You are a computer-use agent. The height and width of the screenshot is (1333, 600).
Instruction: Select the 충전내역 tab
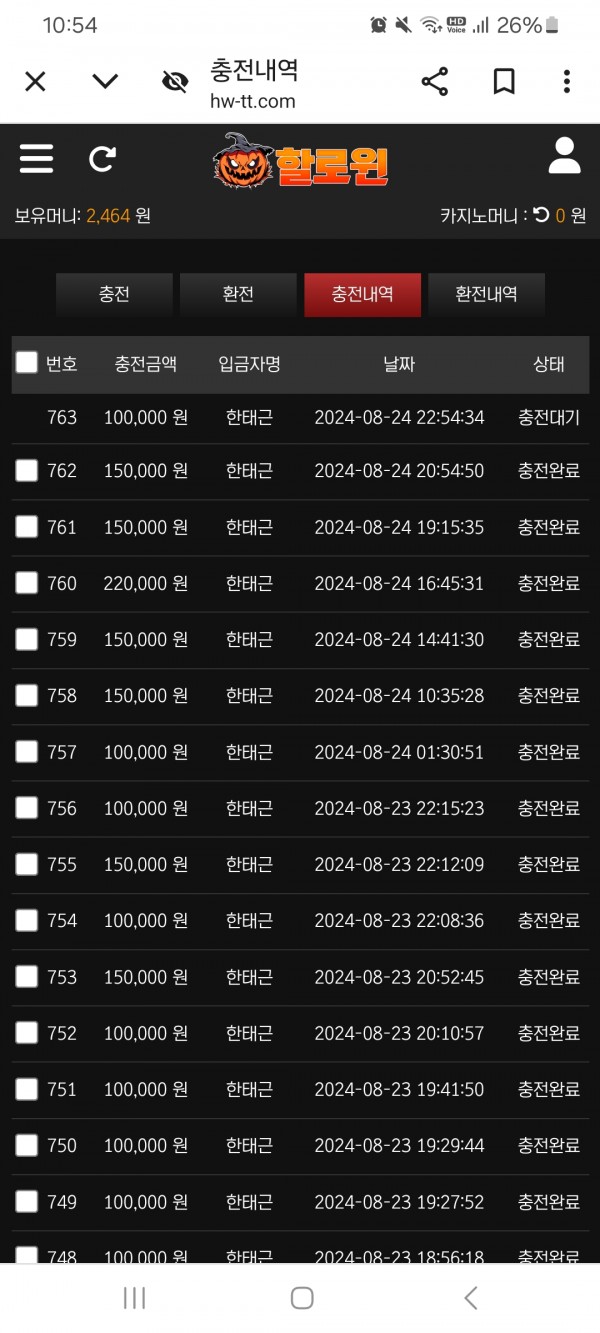(362, 295)
